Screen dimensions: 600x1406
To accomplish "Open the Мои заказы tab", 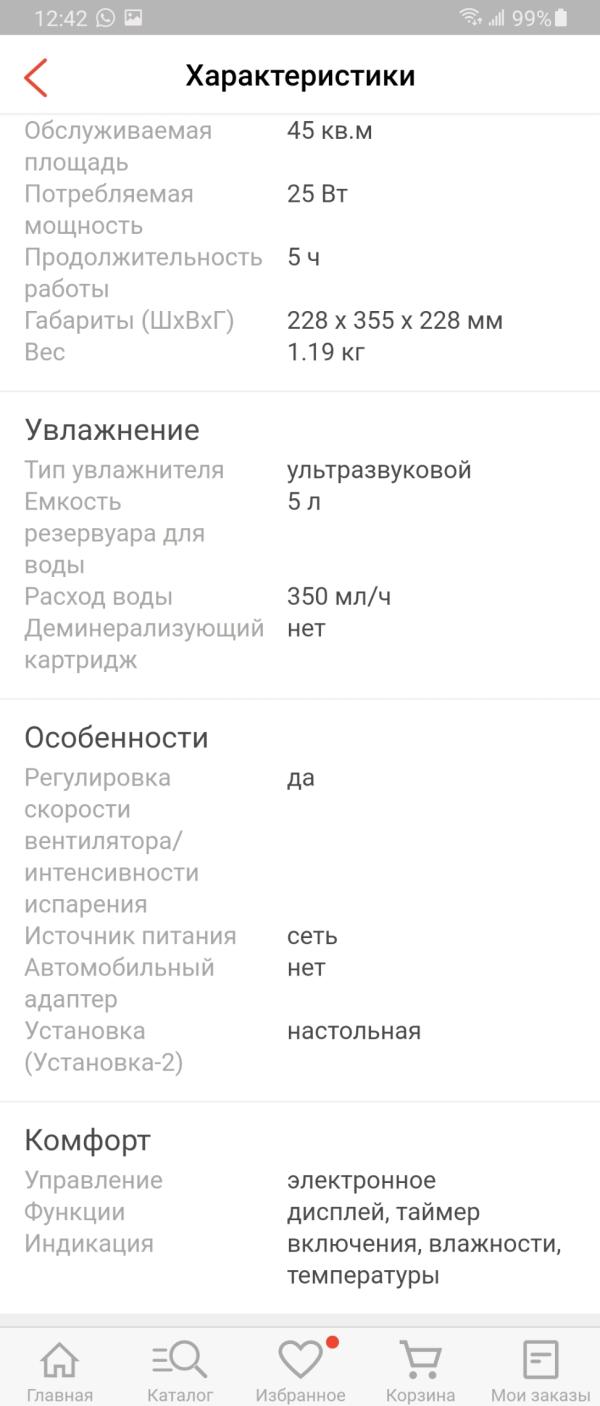I will click(x=540, y=1371).
